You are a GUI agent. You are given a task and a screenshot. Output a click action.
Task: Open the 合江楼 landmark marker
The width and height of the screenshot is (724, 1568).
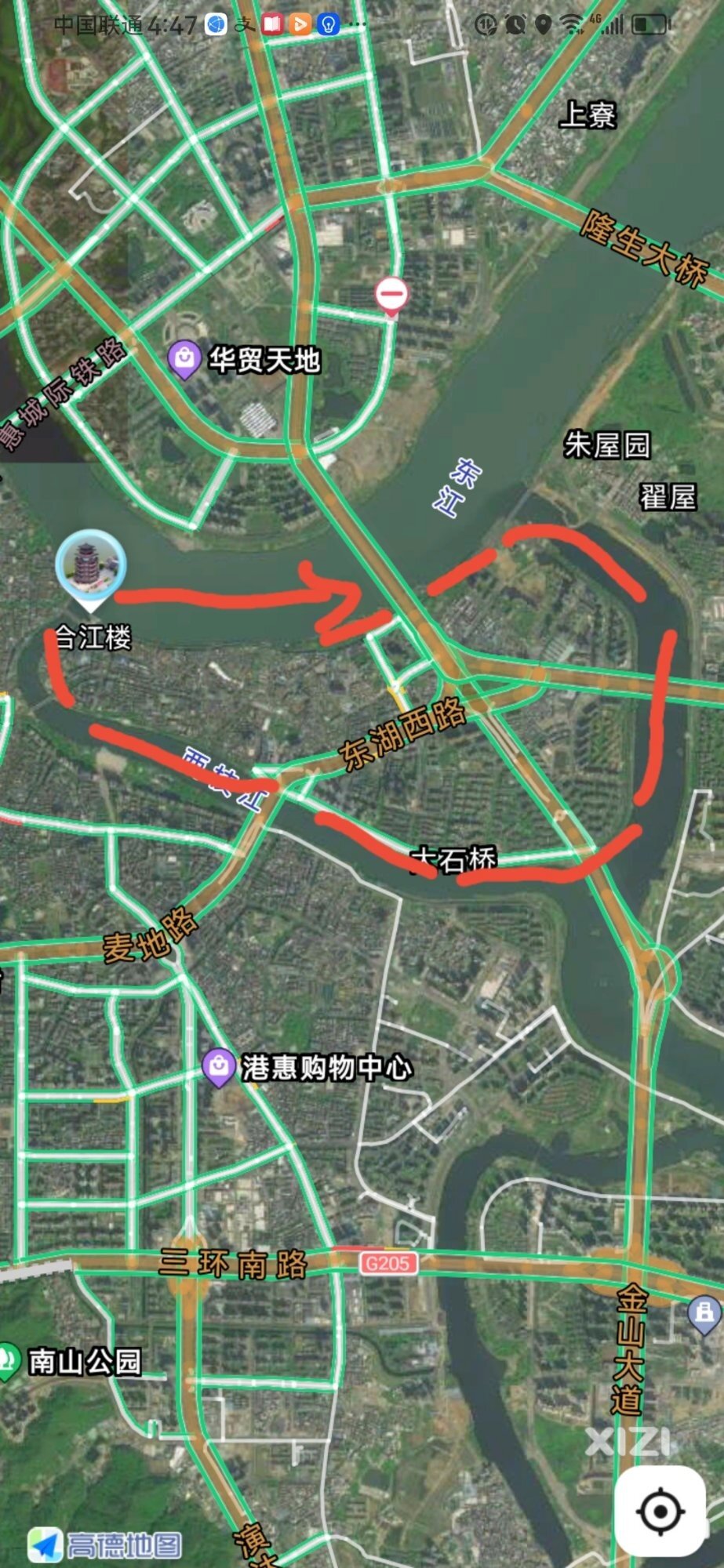91,566
